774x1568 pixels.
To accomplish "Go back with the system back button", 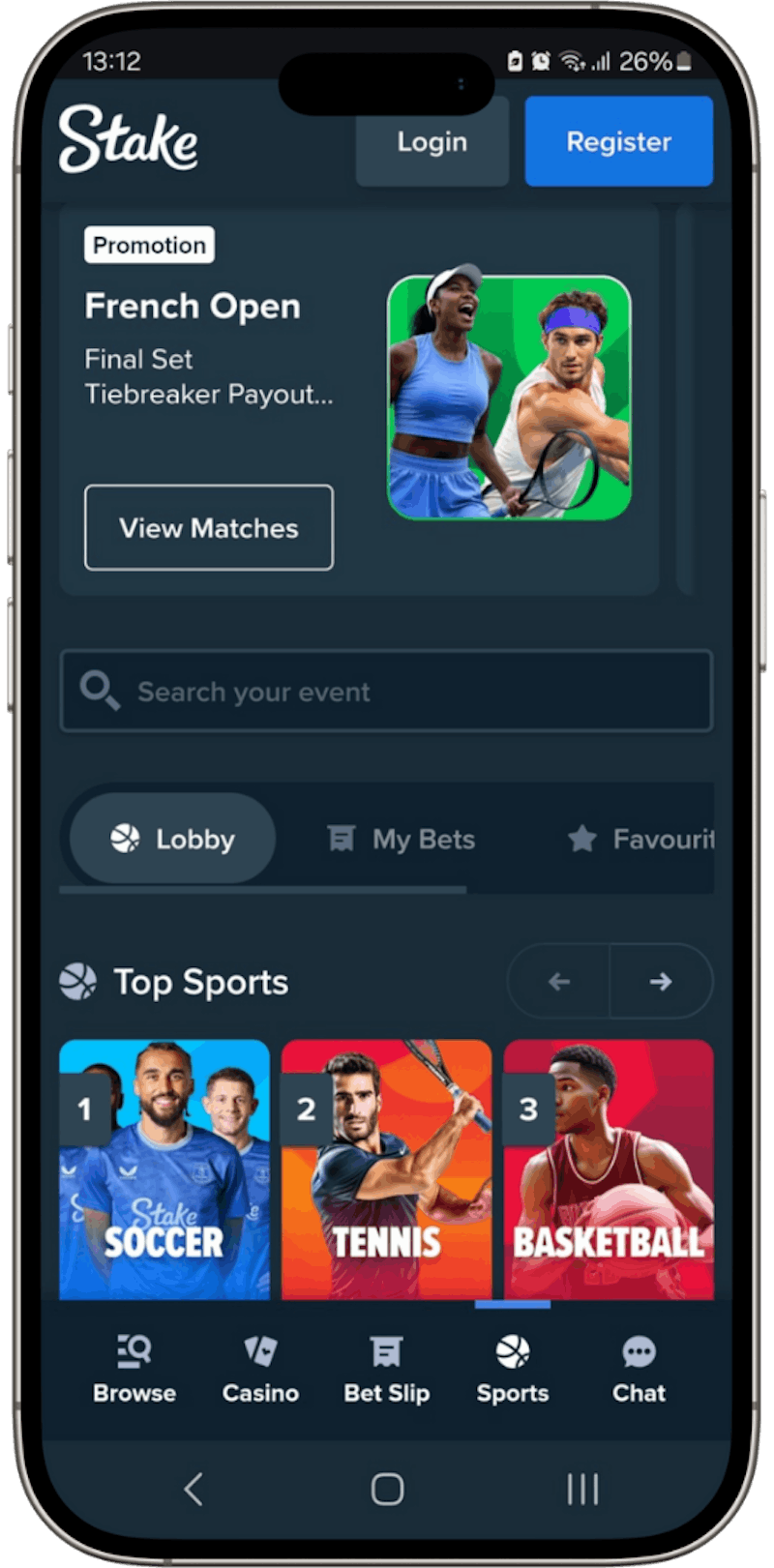I will click(193, 1489).
